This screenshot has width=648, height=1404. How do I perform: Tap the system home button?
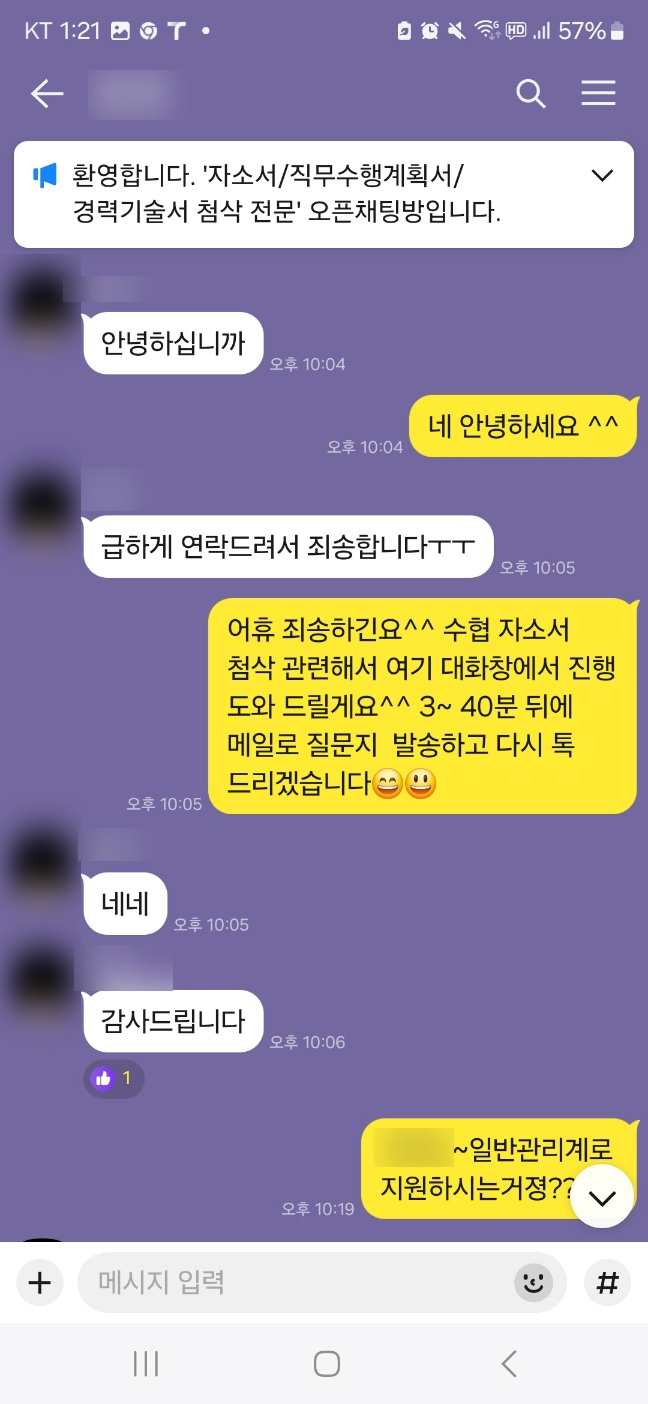[x=326, y=1364]
